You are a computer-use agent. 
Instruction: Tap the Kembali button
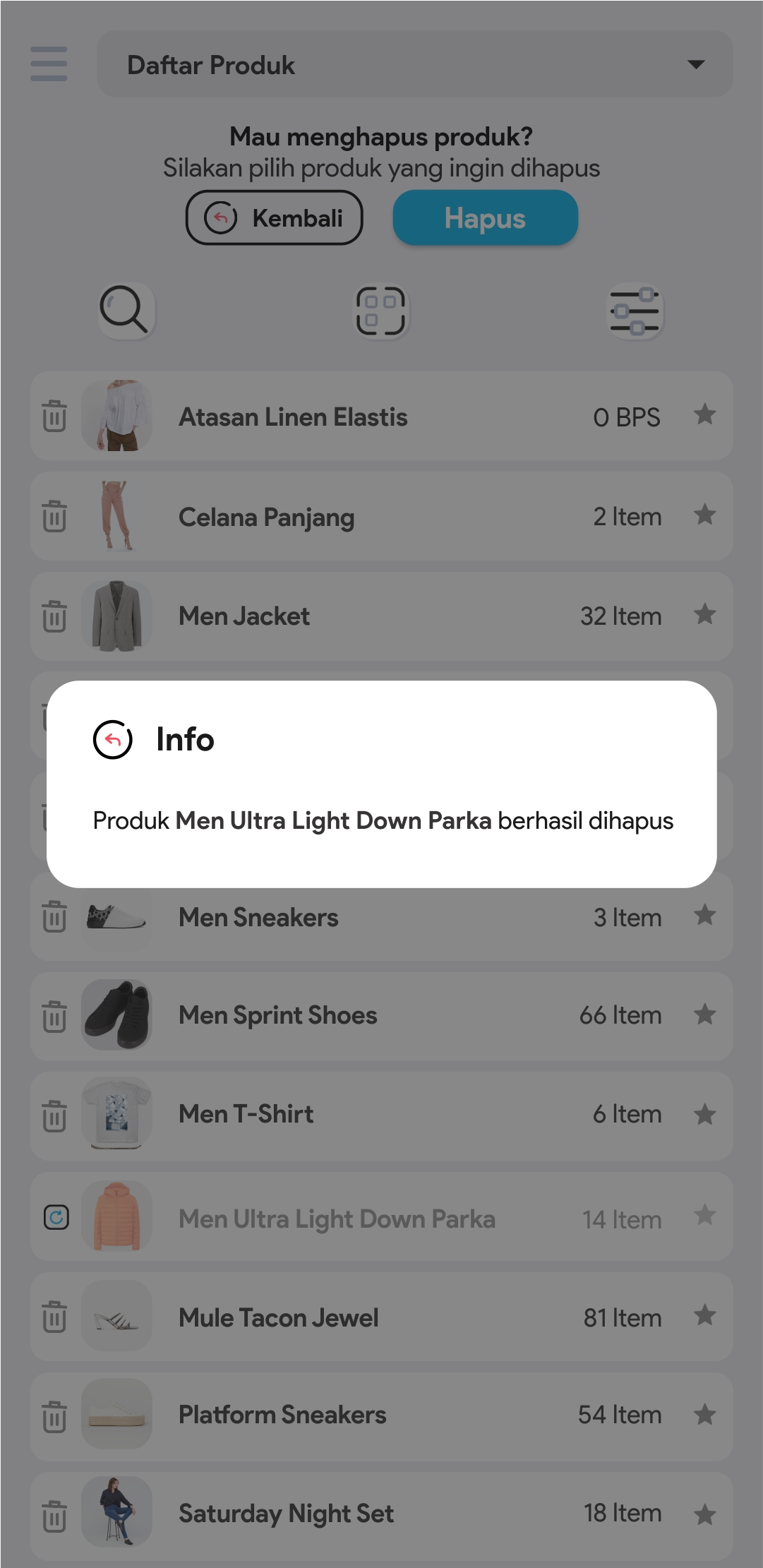coord(274,218)
